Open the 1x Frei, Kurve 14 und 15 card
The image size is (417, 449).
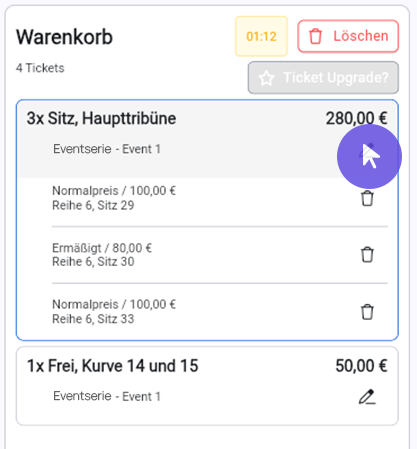[x=207, y=386]
